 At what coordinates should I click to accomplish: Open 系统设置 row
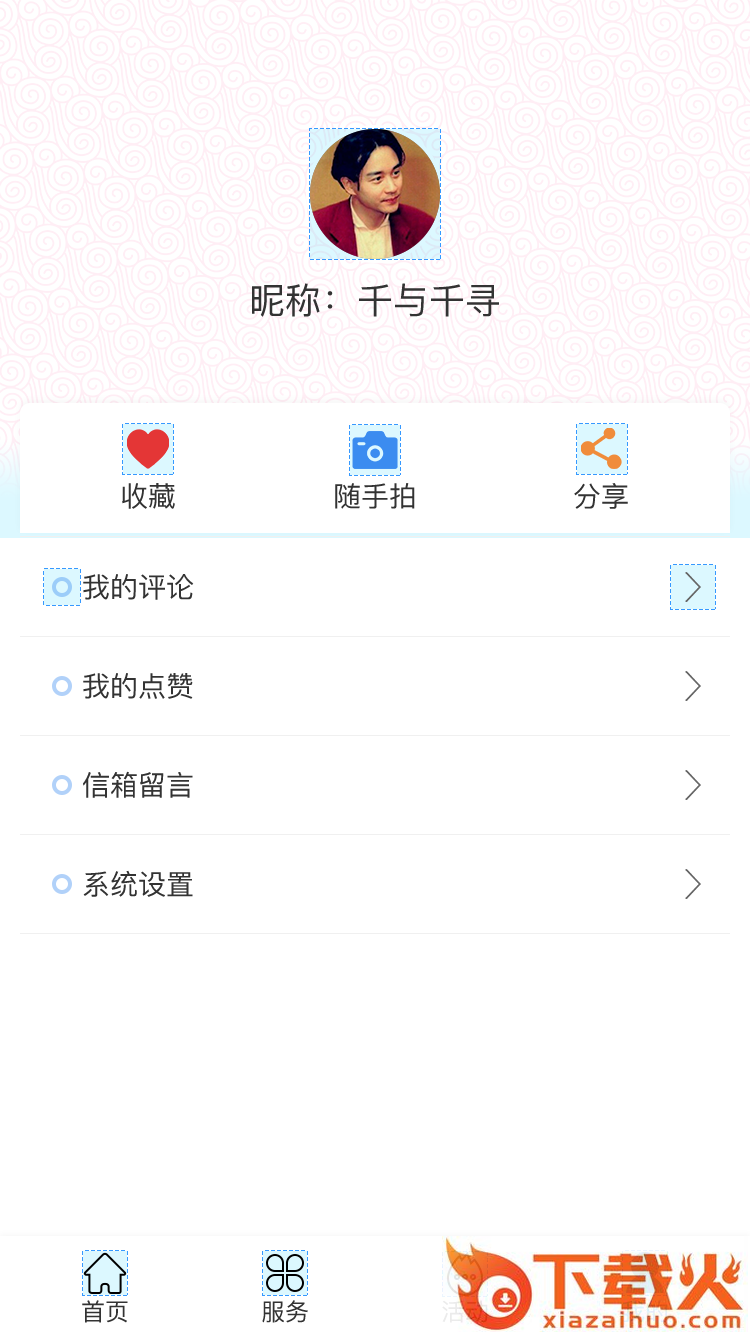[x=375, y=884]
